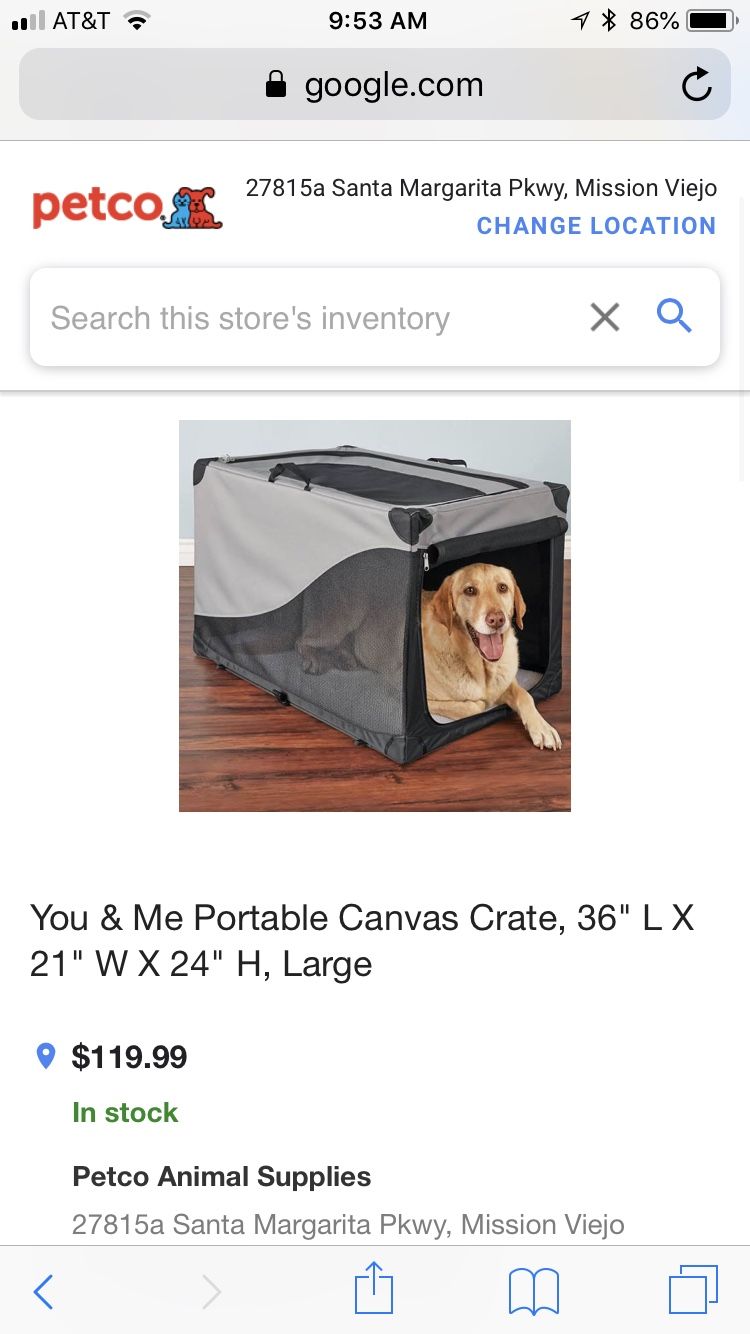Tap the CHANGE LOCATION link

596,226
